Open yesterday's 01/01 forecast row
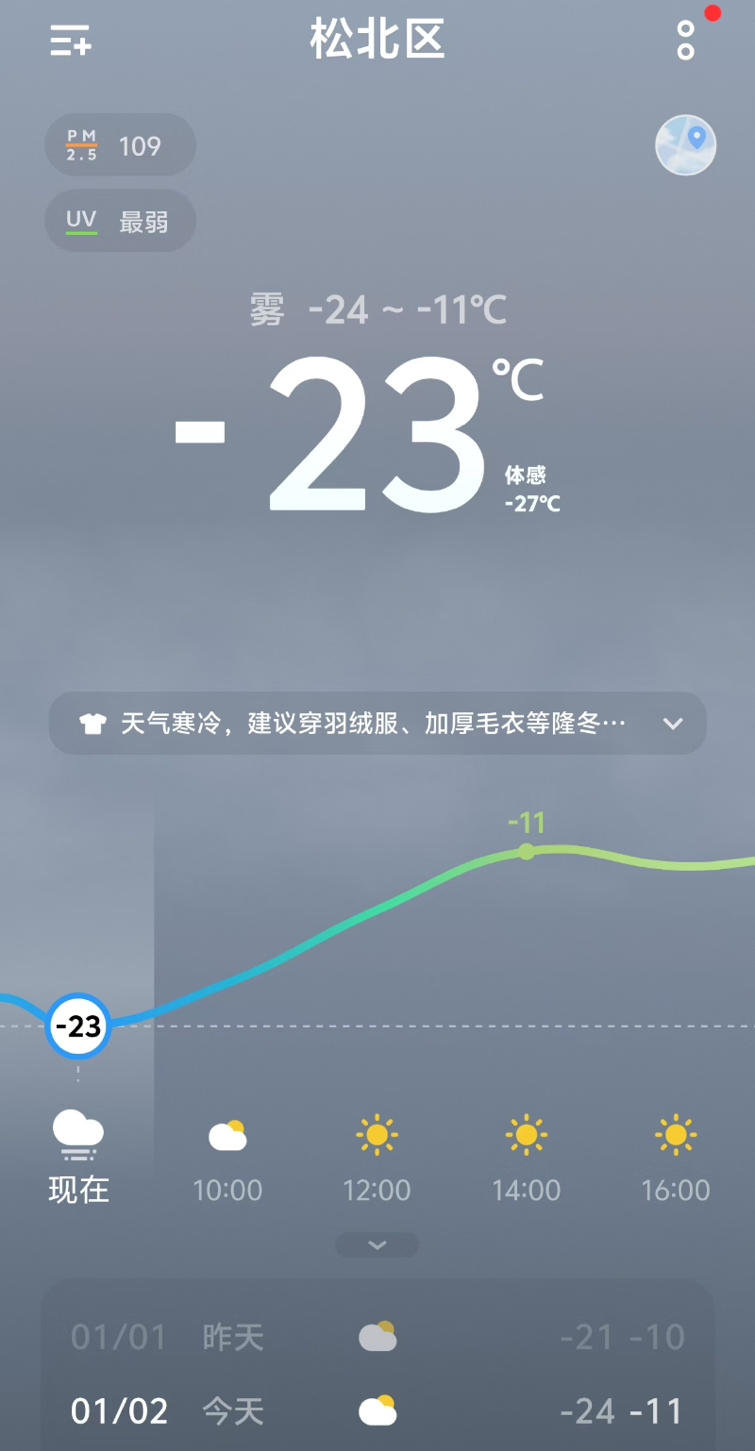The image size is (755, 1451). tap(378, 1337)
